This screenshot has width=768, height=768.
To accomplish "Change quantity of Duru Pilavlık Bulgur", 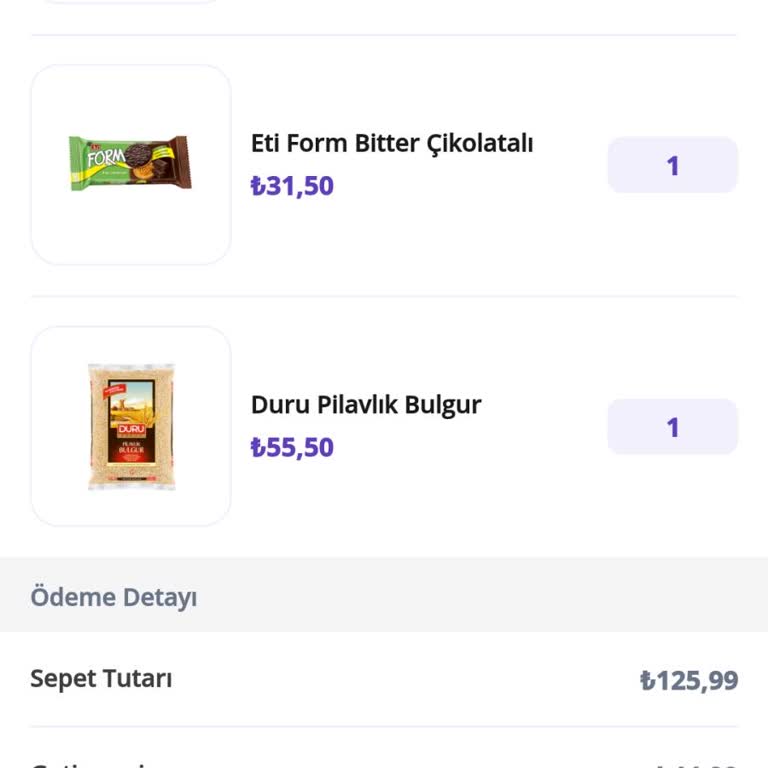I will point(672,427).
